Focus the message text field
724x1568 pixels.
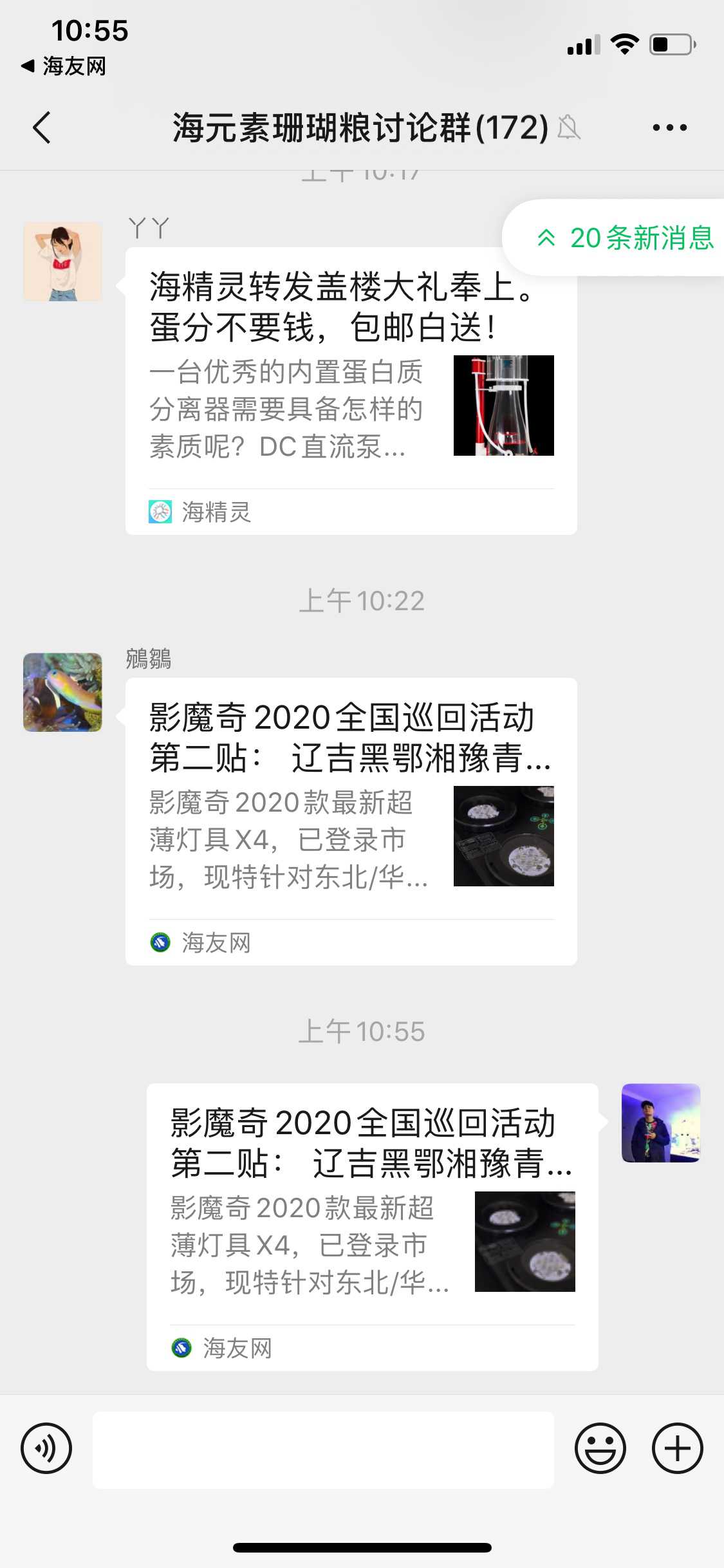(323, 1450)
